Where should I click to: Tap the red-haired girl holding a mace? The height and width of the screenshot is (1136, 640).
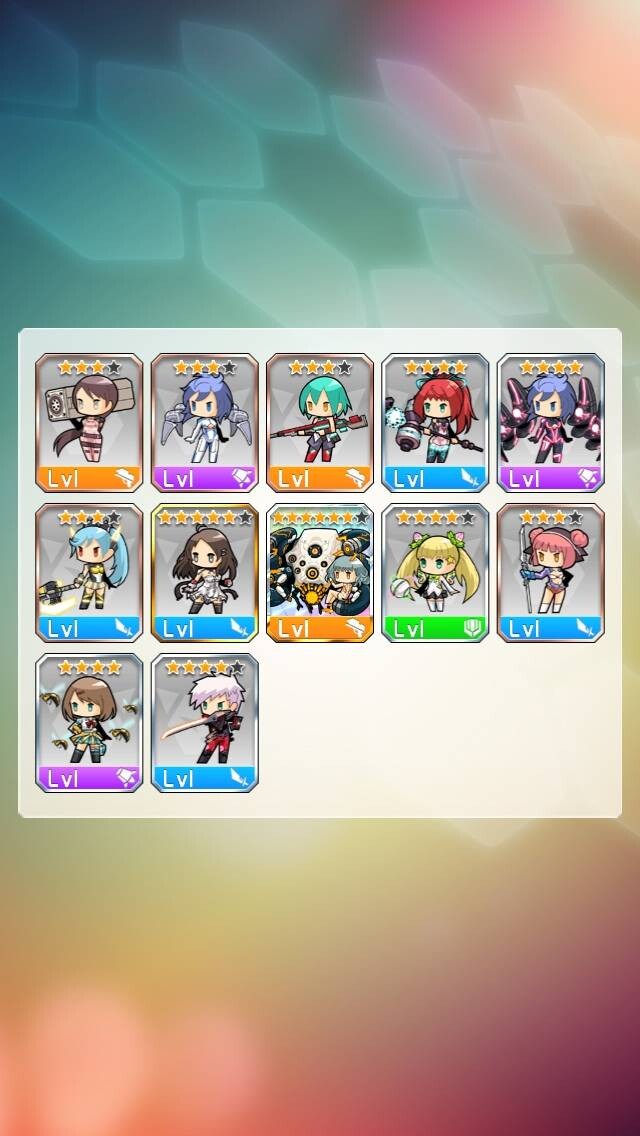click(x=435, y=422)
